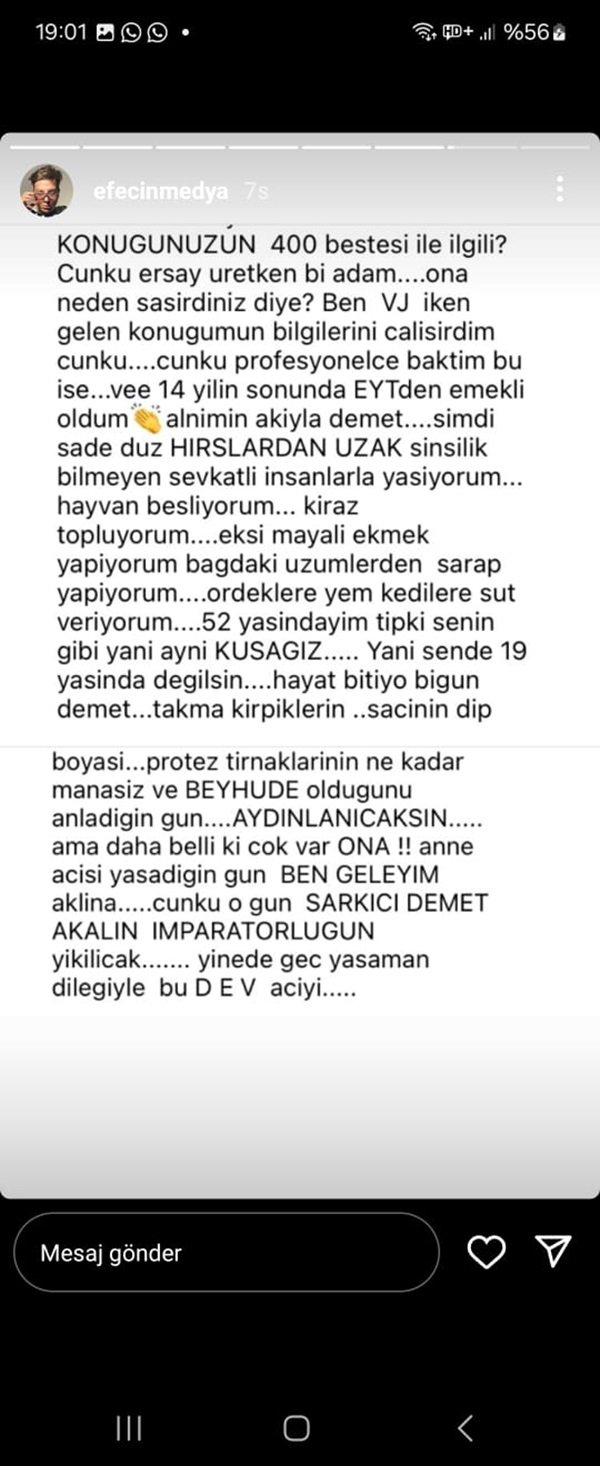
Task: Open efecinmedya's profile picture
Action: (46, 190)
